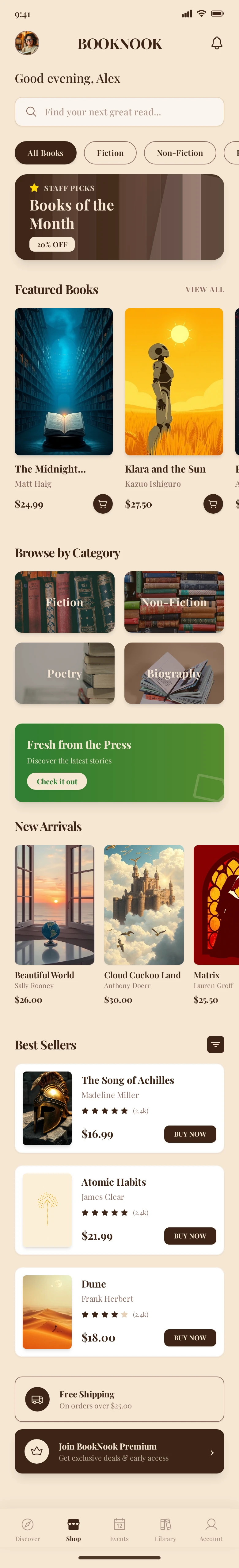Go to the Account tab
239x1568 pixels.
tap(211, 1528)
